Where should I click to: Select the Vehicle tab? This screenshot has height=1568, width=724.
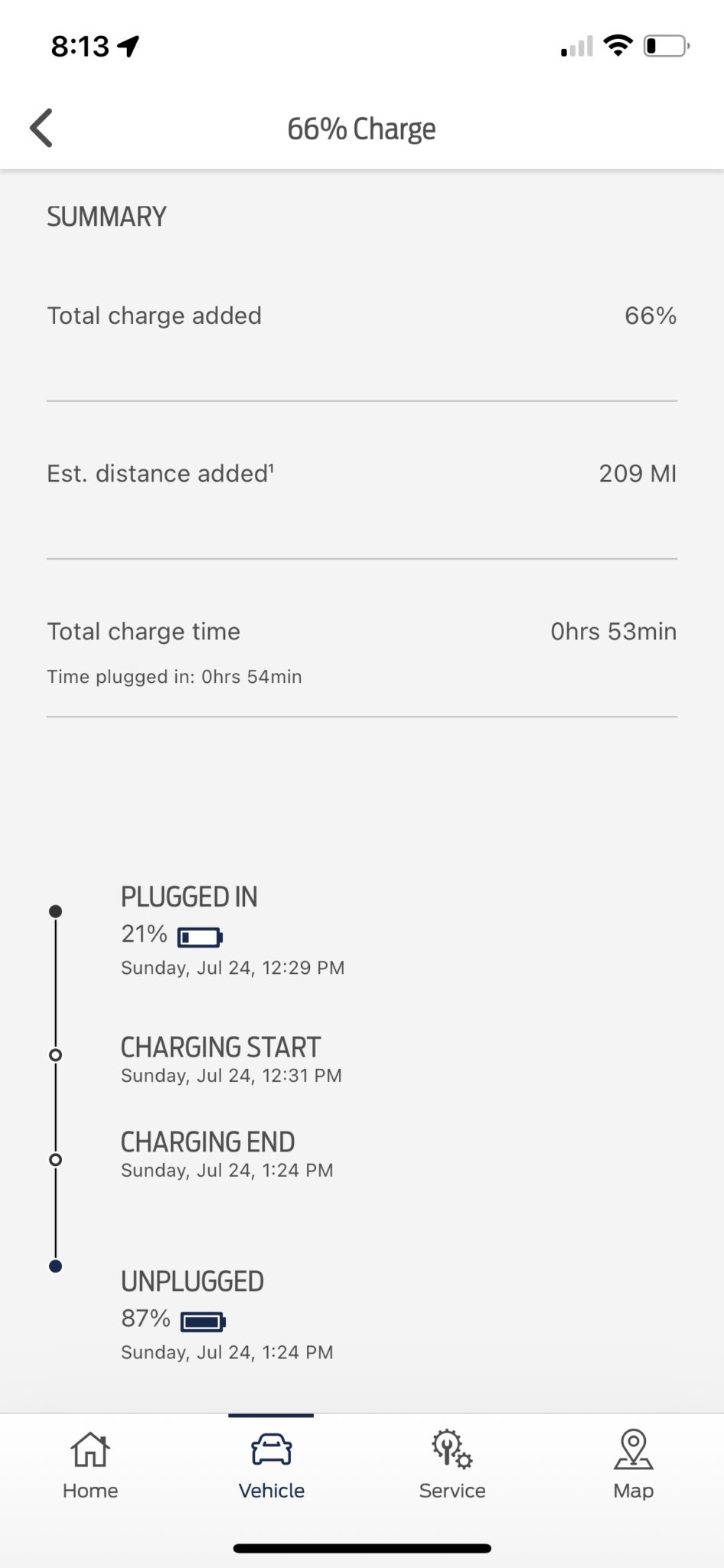click(271, 1465)
